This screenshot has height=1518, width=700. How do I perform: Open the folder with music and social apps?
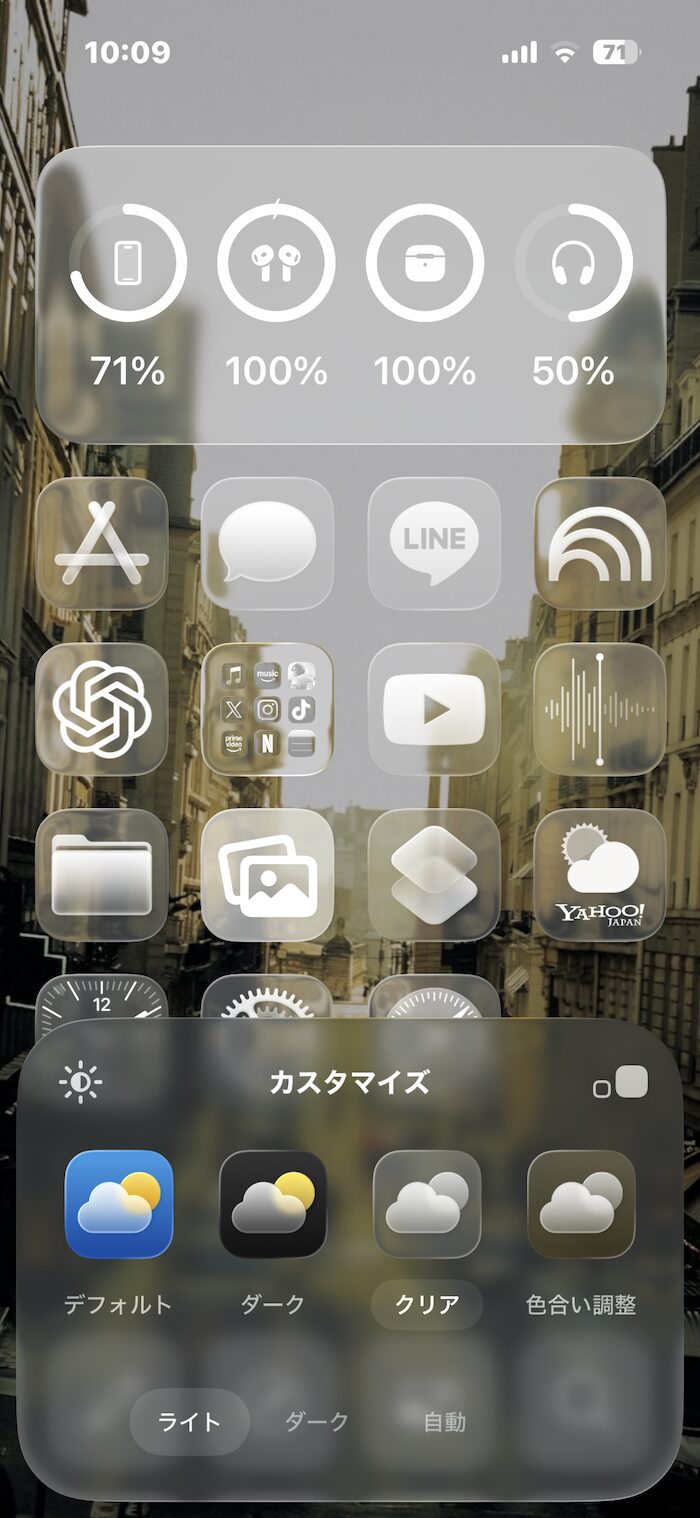(268, 709)
